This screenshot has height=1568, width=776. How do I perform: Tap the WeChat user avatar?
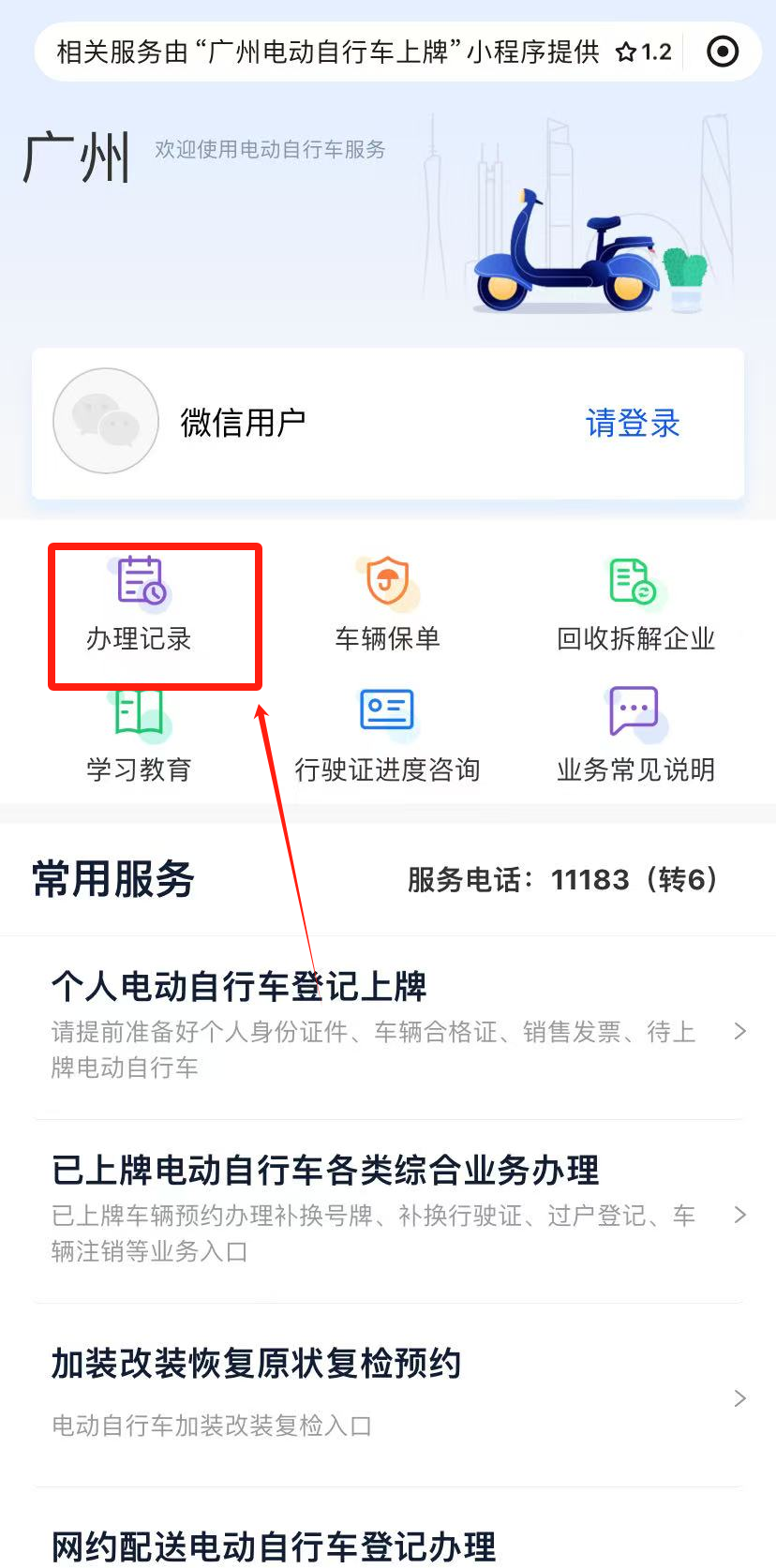point(106,421)
